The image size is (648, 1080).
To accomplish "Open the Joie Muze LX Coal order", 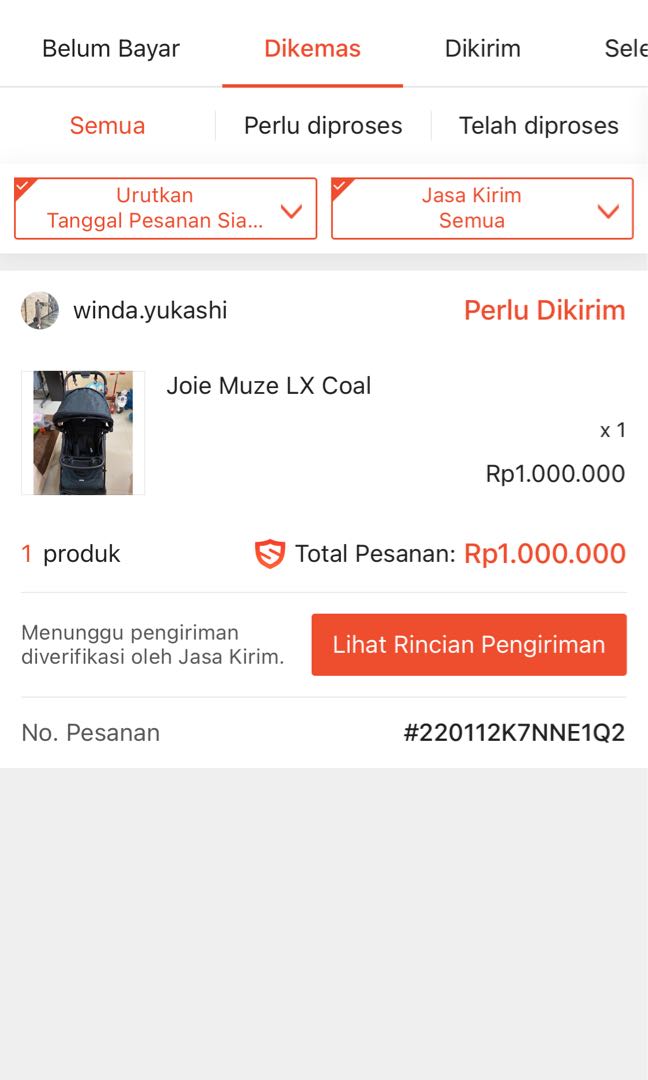I will point(268,386).
